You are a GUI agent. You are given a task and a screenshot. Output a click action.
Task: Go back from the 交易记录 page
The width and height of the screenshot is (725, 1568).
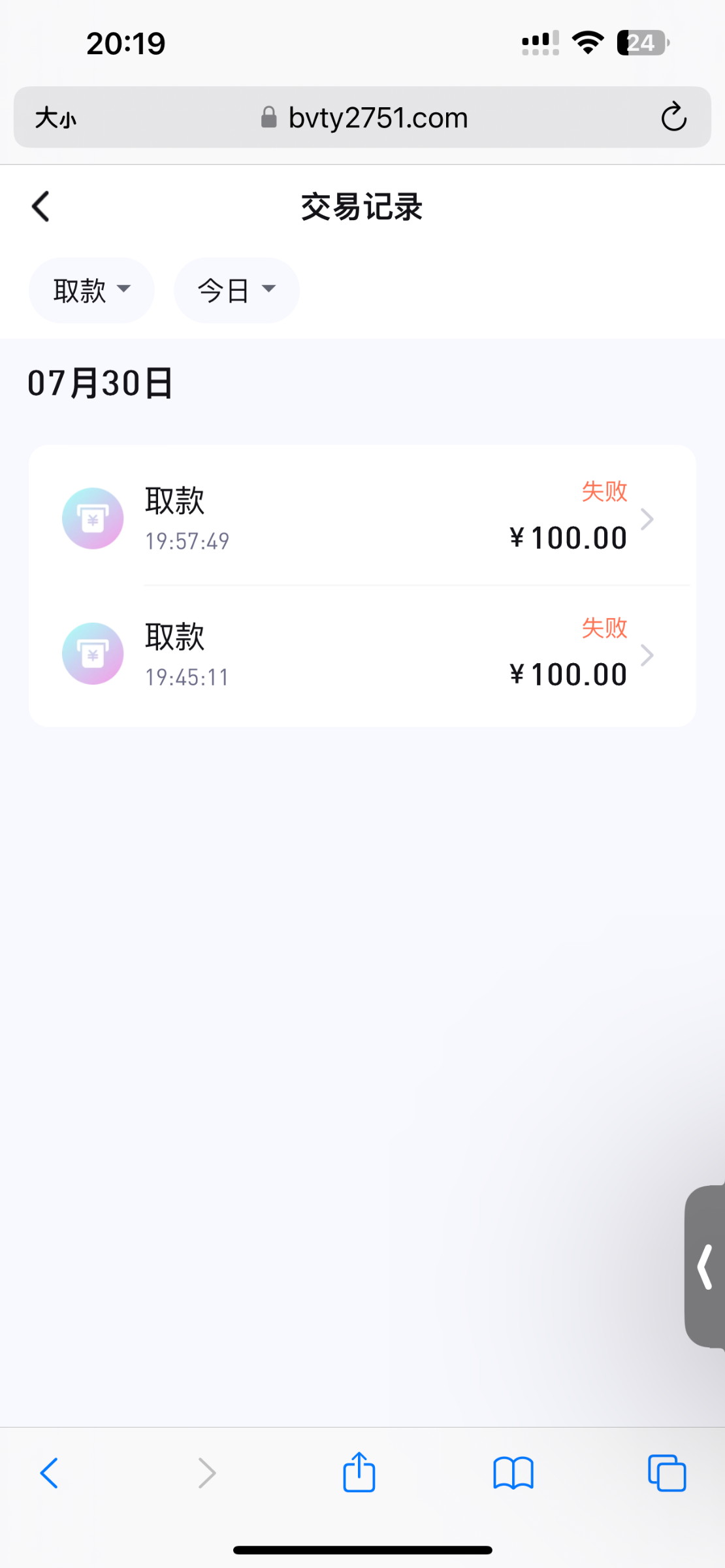pyautogui.click(x=41, y=207)
